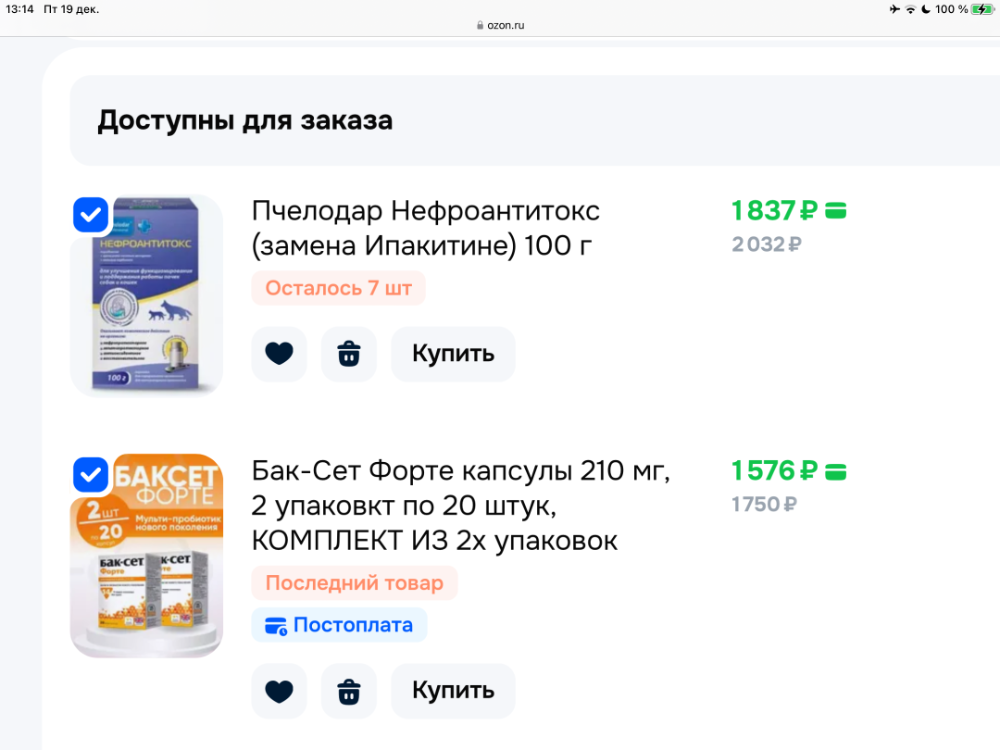Open the Пчелодар Нефроантитокс product title

(425, 227)
